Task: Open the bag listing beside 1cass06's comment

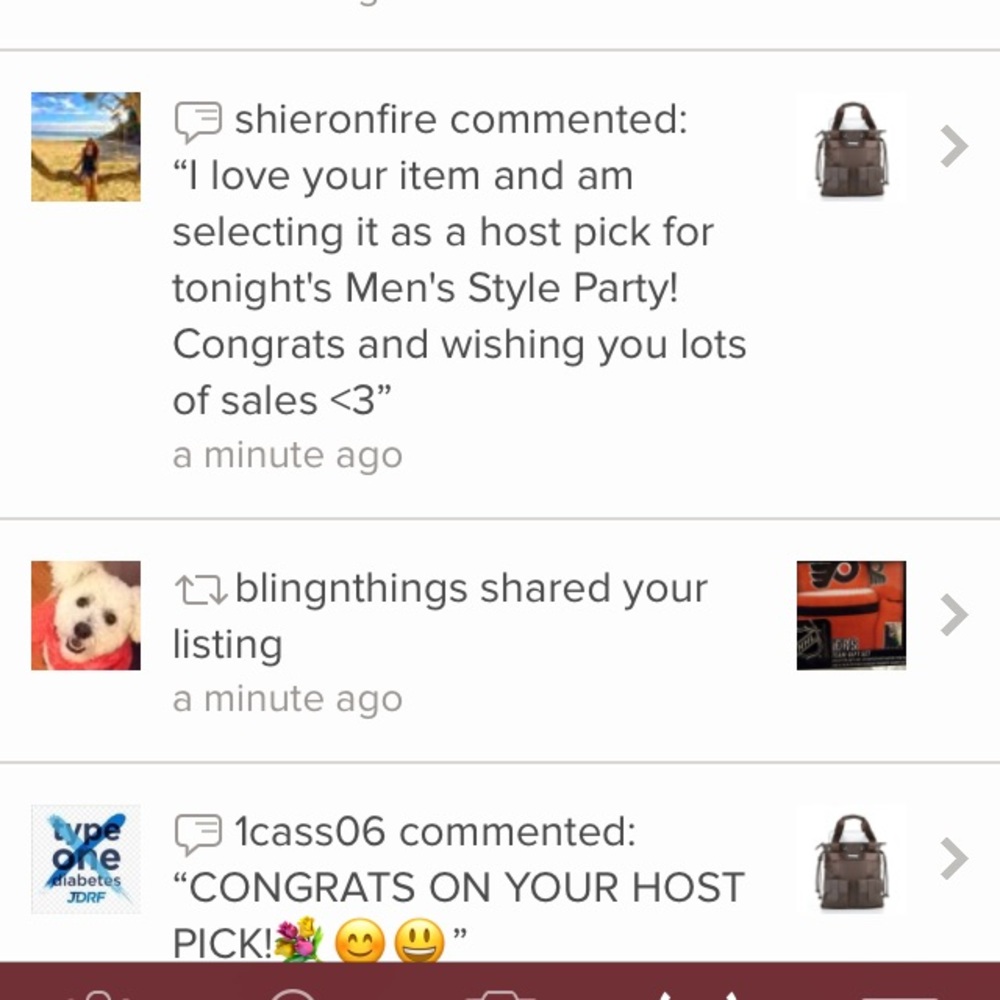Action: pyautogui.click(x=851, y=858)
